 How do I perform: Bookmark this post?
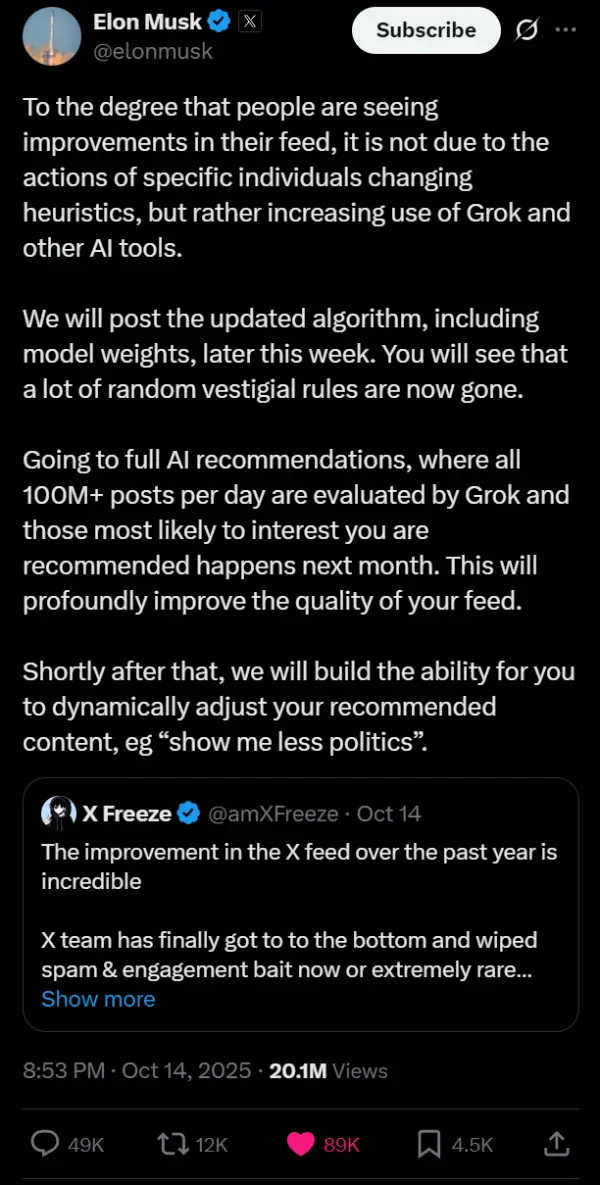pos(431,1143)
